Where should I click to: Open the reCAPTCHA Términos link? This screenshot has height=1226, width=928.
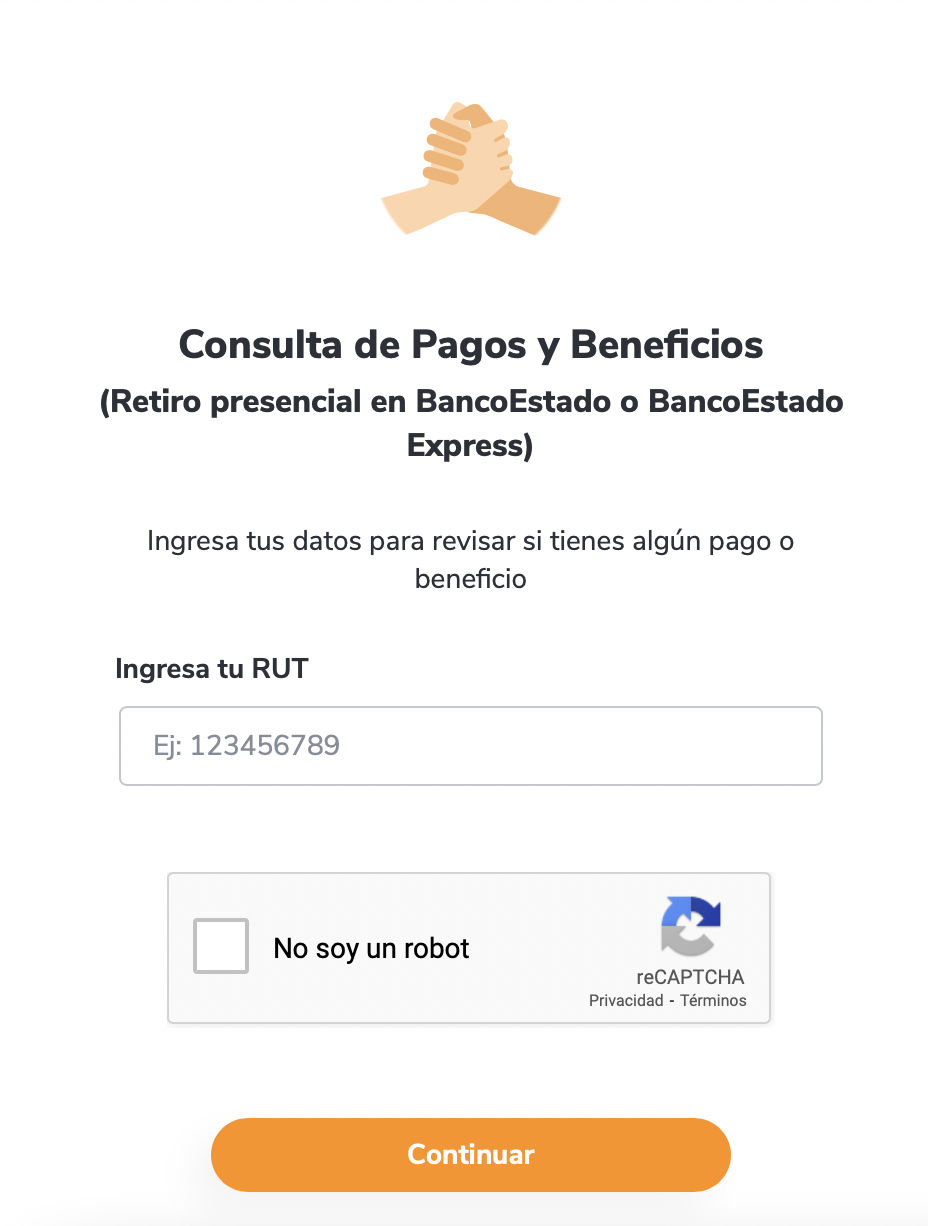713,1000
